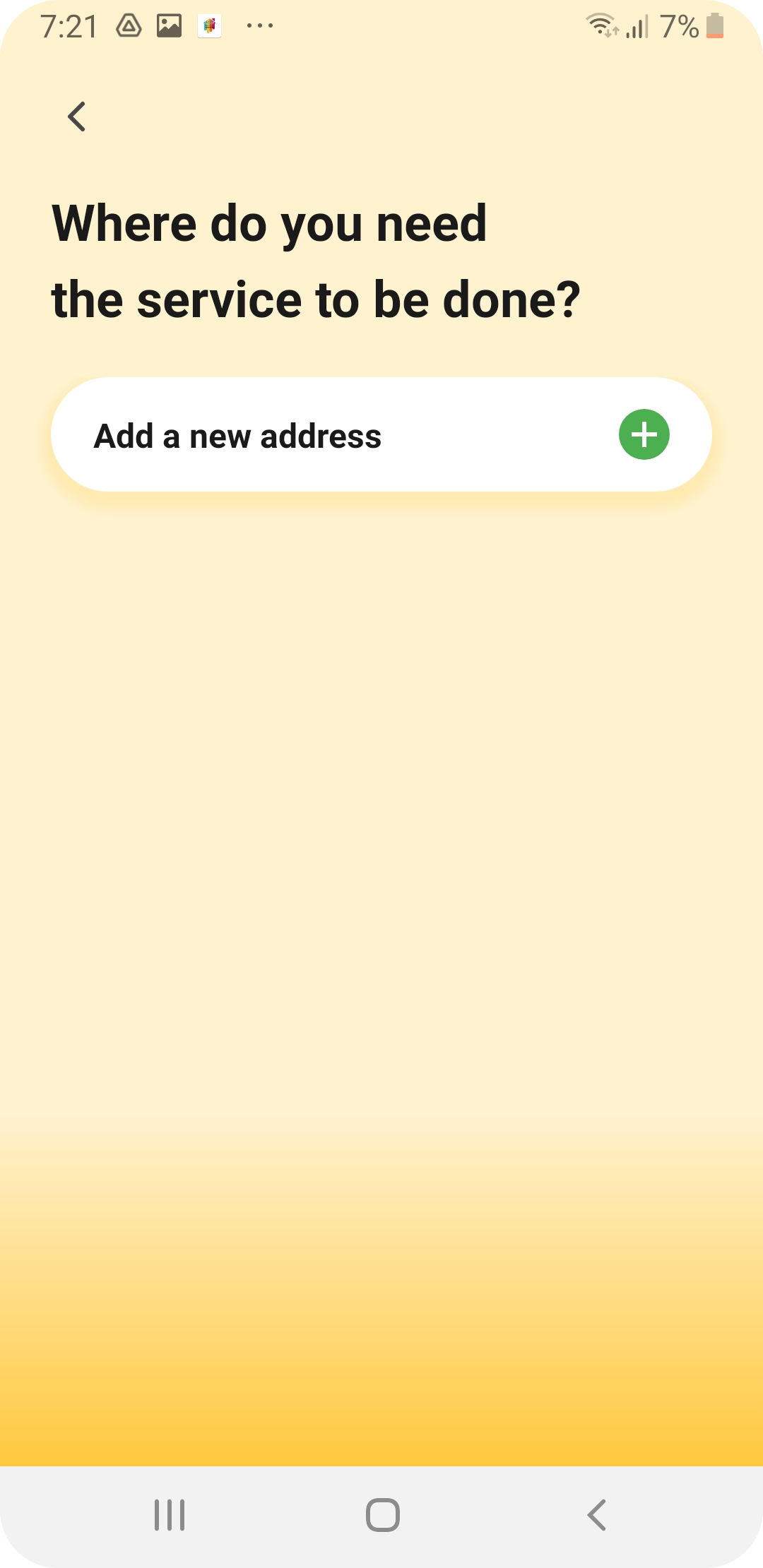
Task: Open the Recents button in navigation bar
Action: click(170, 1511)
